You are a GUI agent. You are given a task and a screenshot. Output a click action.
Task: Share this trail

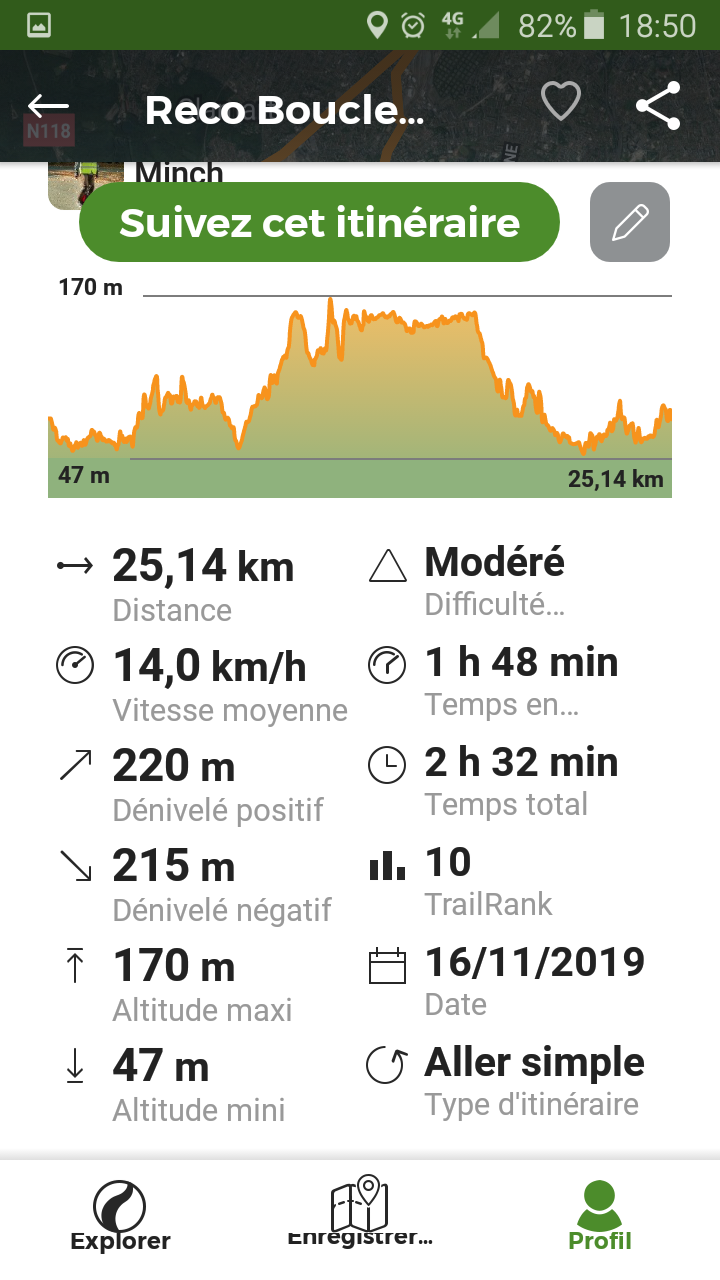[658, 105]
